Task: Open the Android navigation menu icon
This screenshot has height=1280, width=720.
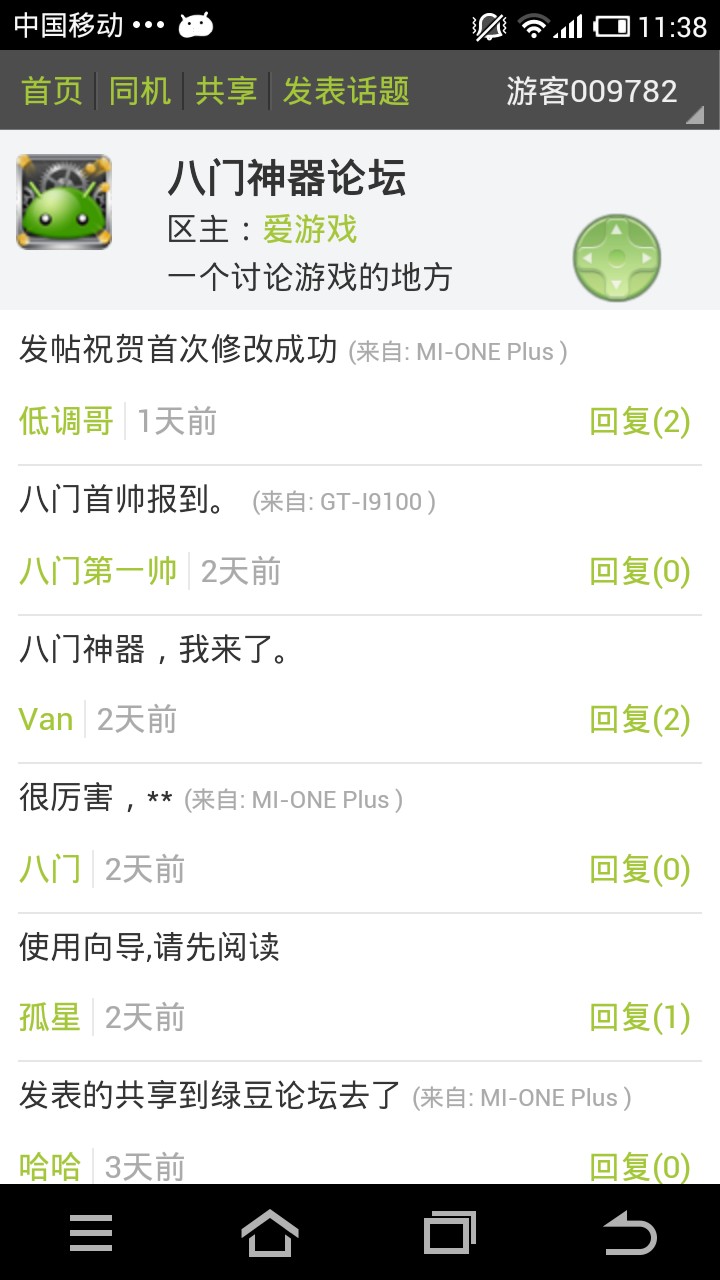Action: point(90,1232)
